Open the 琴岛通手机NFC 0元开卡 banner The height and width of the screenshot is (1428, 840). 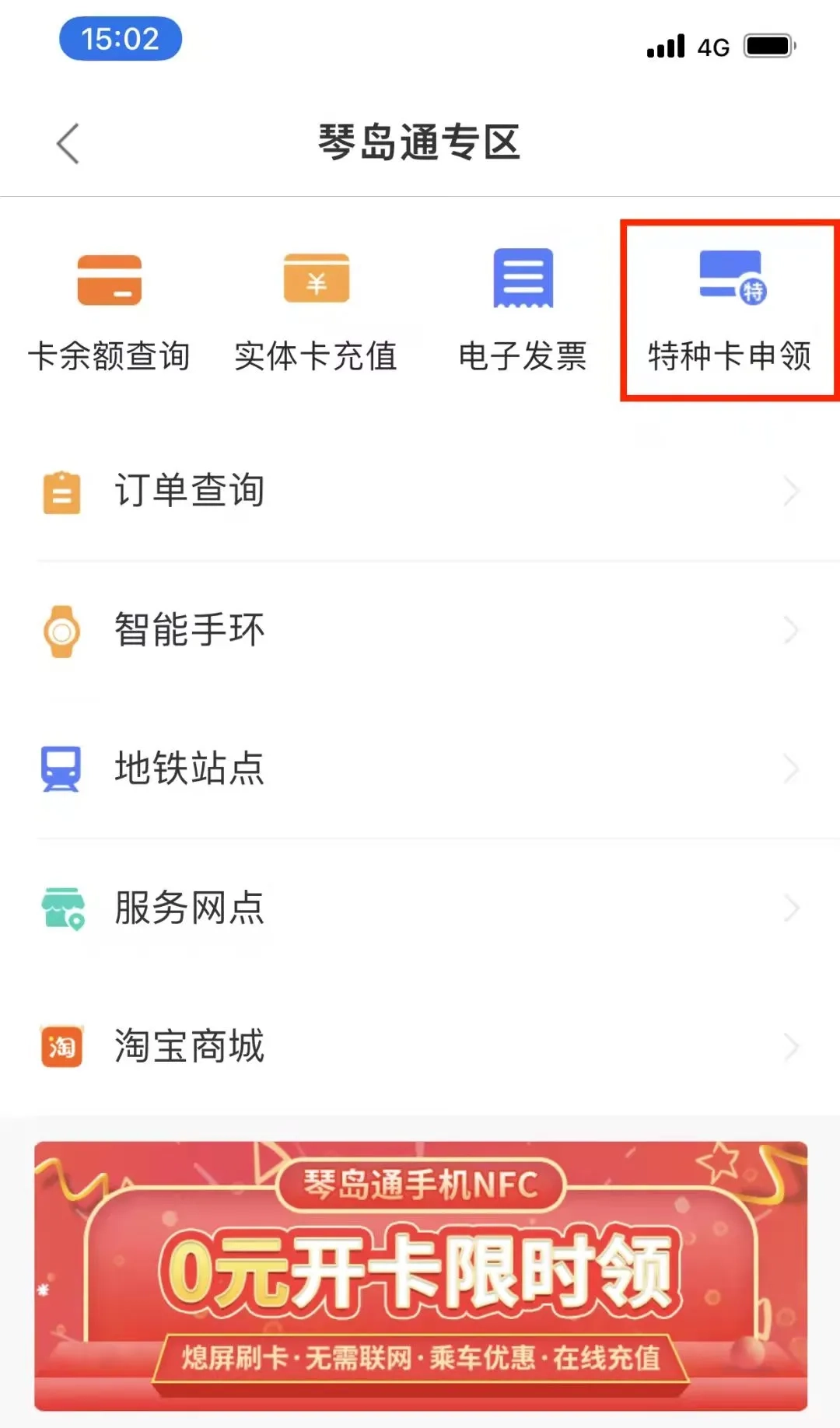[x=420, y=1276]
